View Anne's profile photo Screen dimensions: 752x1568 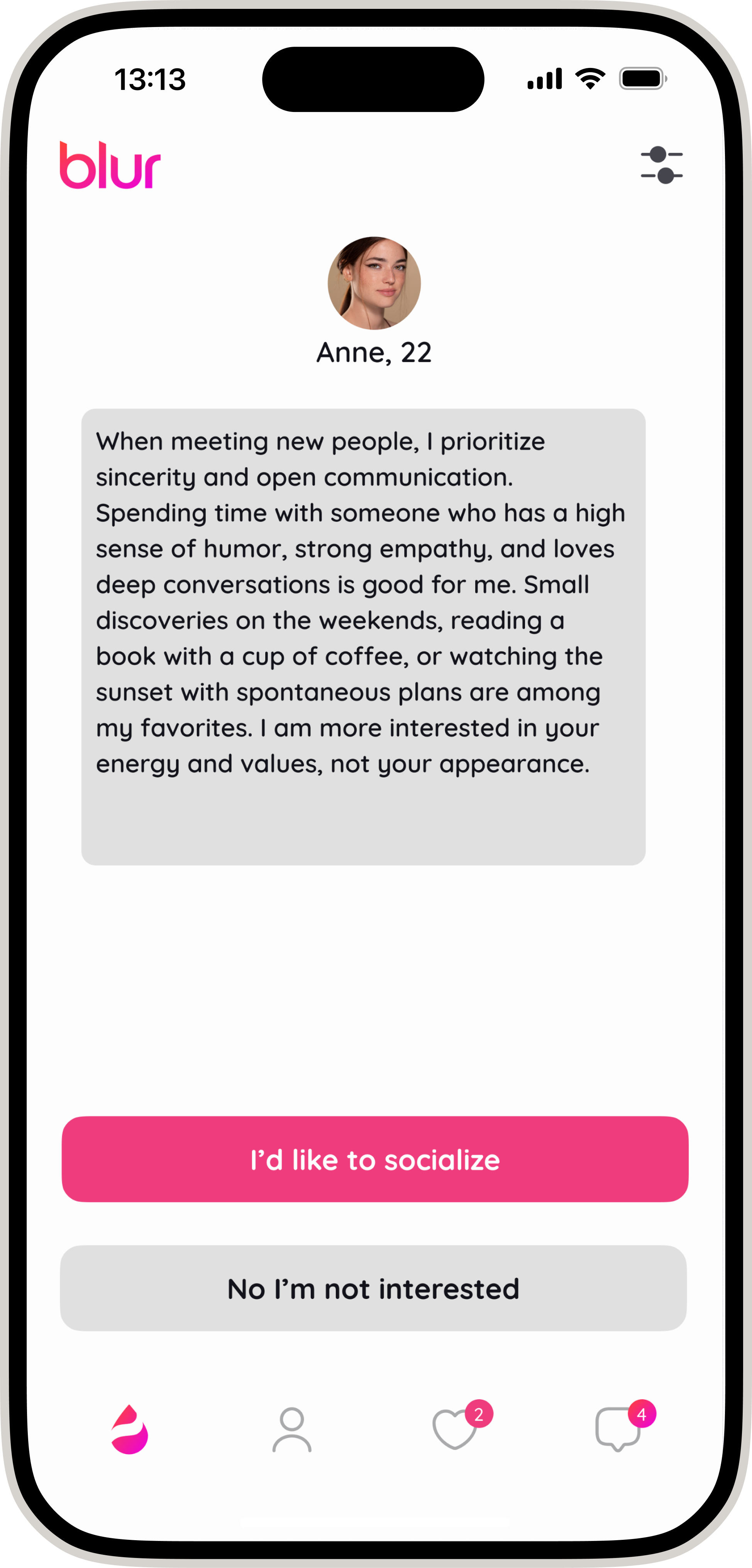[374, 283]
